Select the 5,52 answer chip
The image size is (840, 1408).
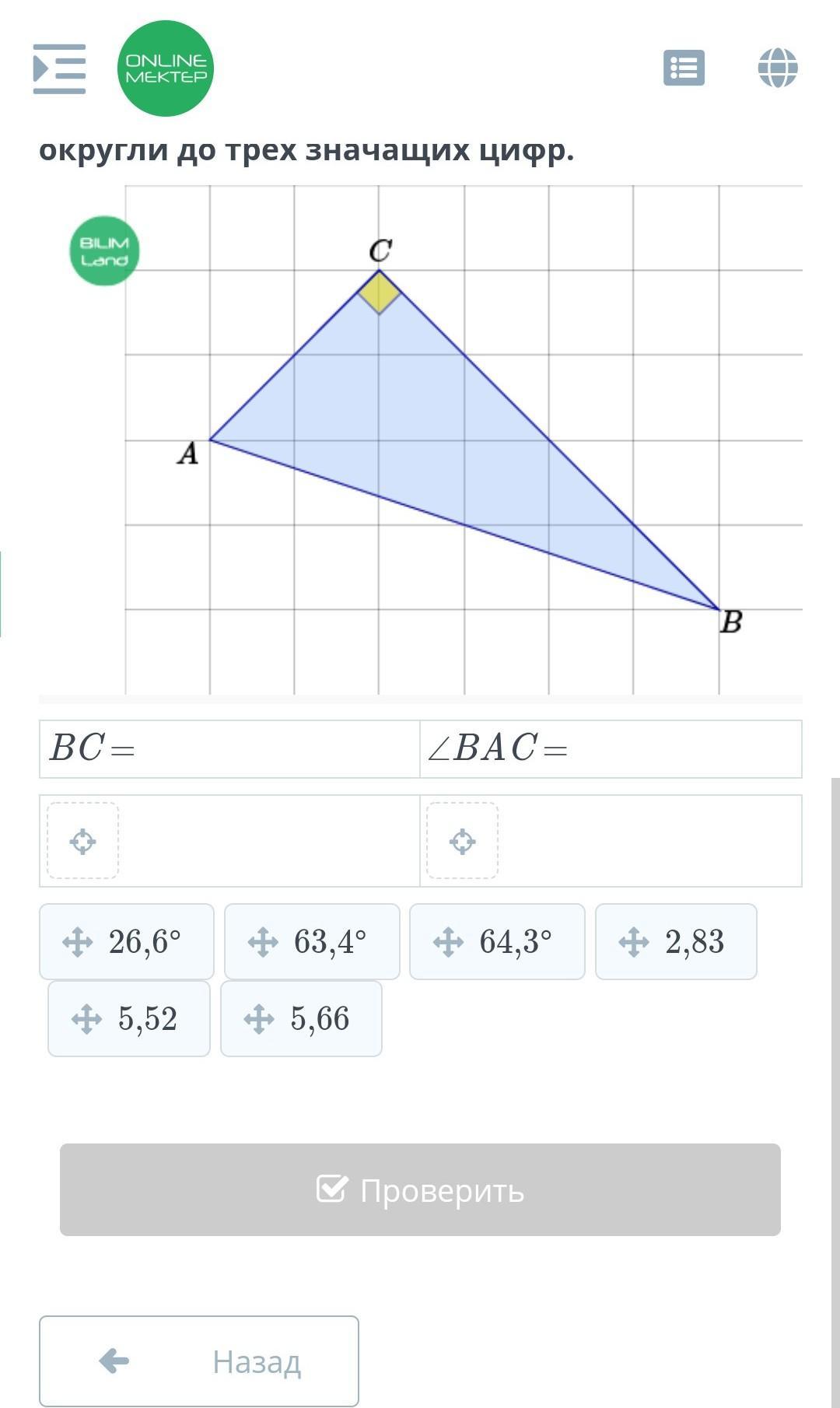tap(129, 1018)
